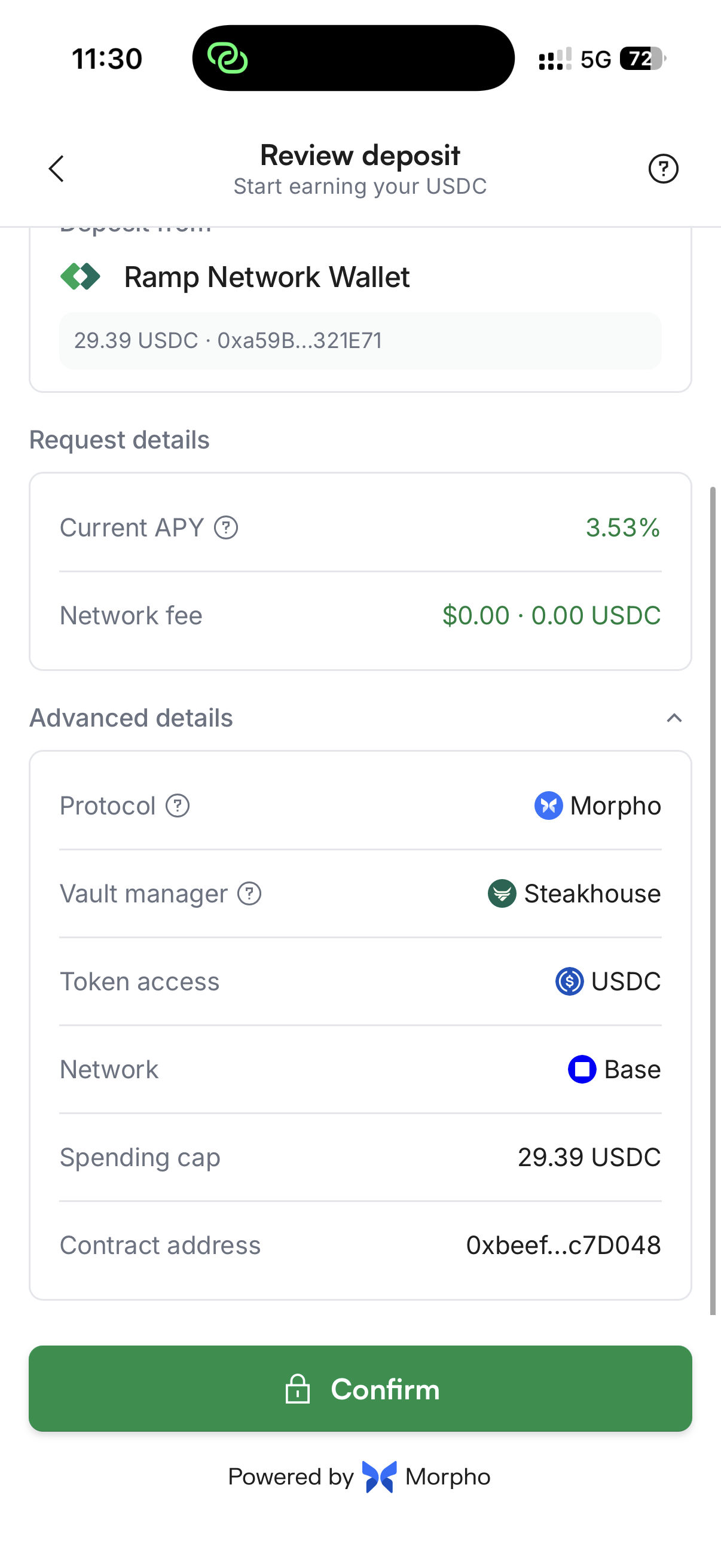
Task: Reveal the full contract address 0xbeef...c7D048
Action: 563,1245
